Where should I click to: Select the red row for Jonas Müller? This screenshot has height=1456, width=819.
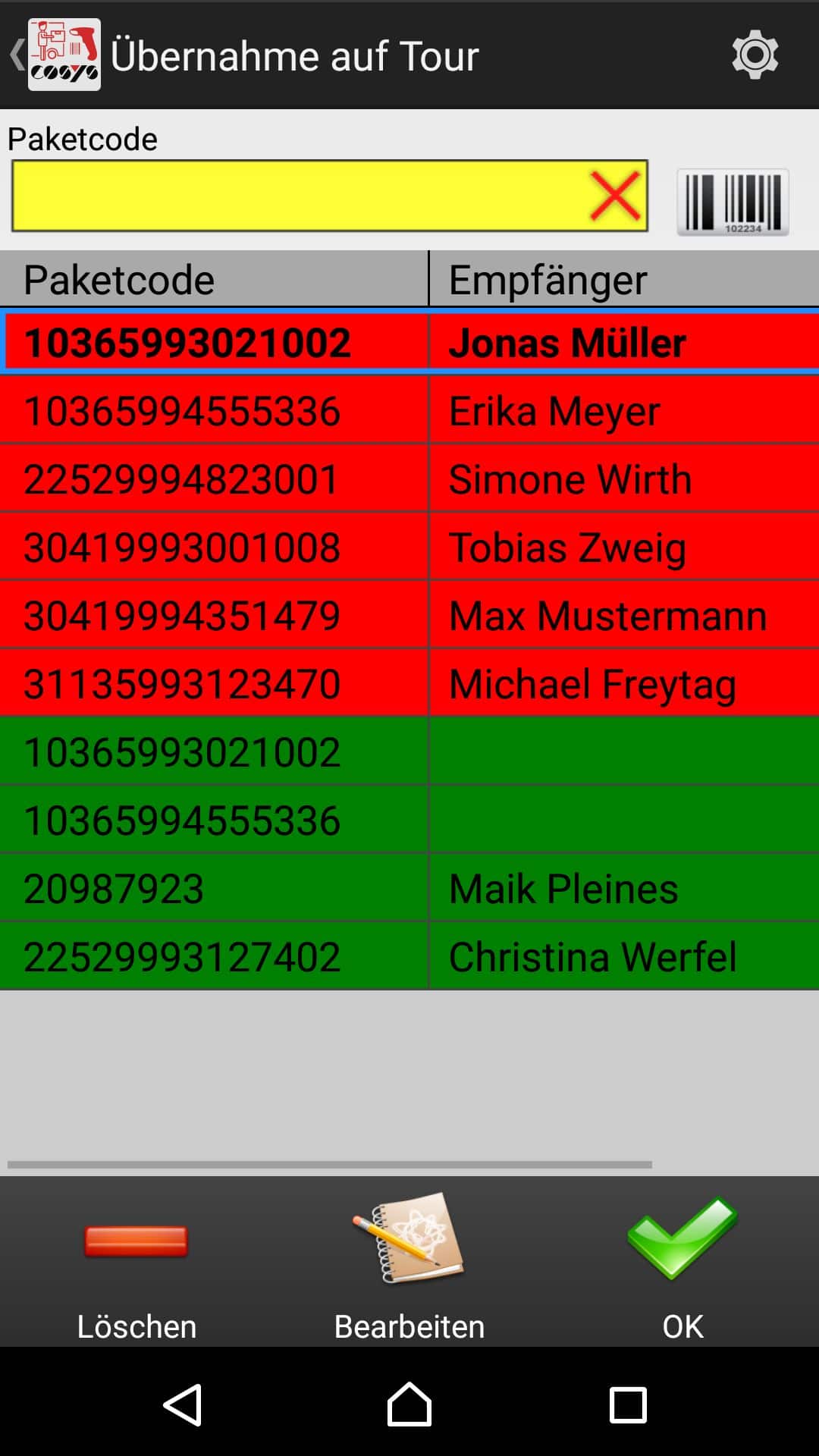(409, 342)
